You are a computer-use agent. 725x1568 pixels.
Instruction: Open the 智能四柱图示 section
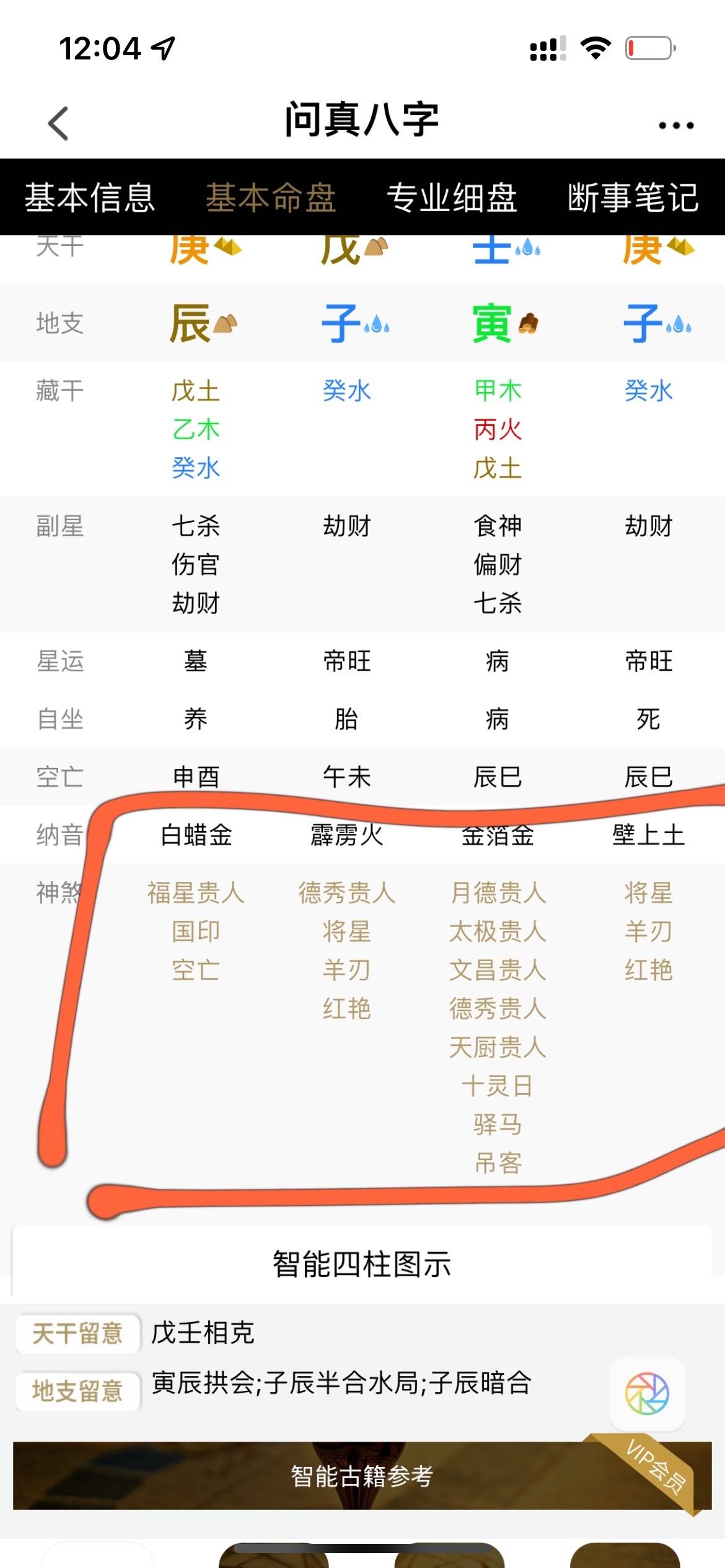click(x=362, y=1264)
